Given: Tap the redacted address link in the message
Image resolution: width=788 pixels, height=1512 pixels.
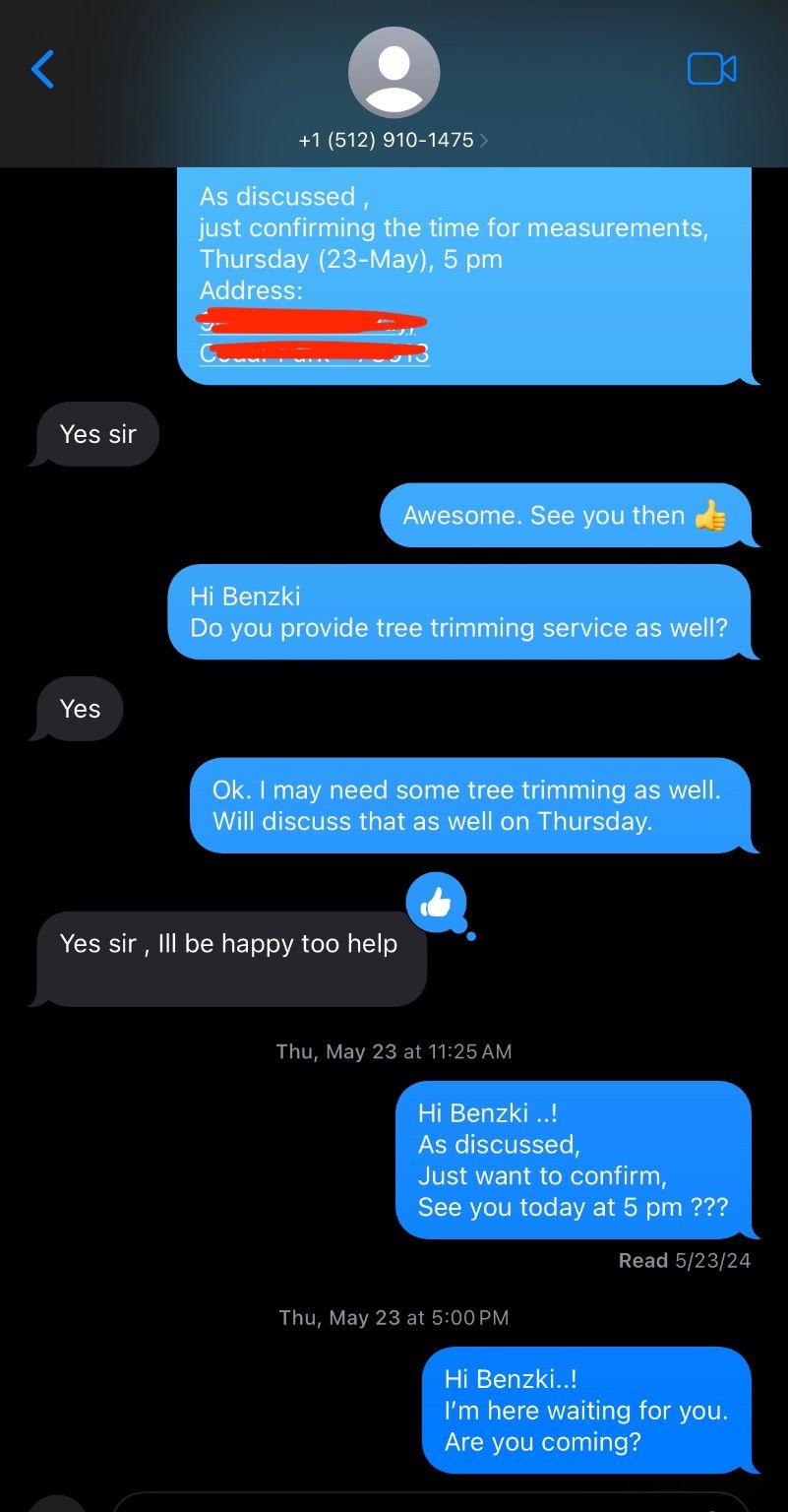Looking at the screenshot, I should (314, 335).
